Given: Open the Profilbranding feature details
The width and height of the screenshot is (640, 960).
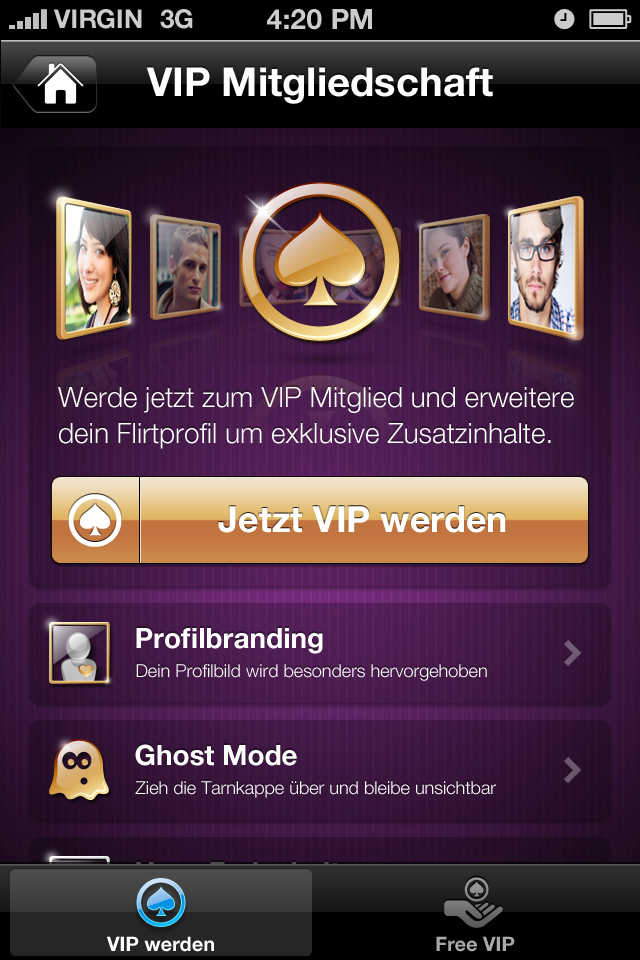Looking at the screenshot, I should (320, 654).
